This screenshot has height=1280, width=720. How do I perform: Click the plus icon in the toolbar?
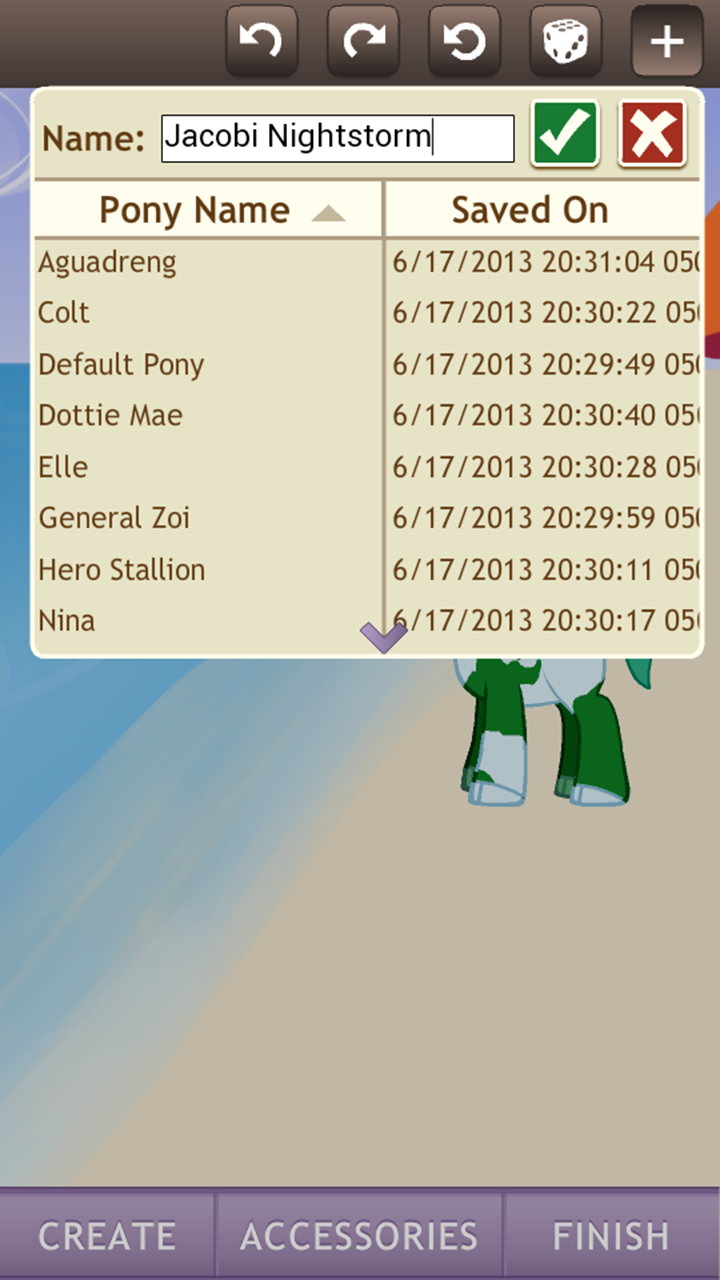666,42
